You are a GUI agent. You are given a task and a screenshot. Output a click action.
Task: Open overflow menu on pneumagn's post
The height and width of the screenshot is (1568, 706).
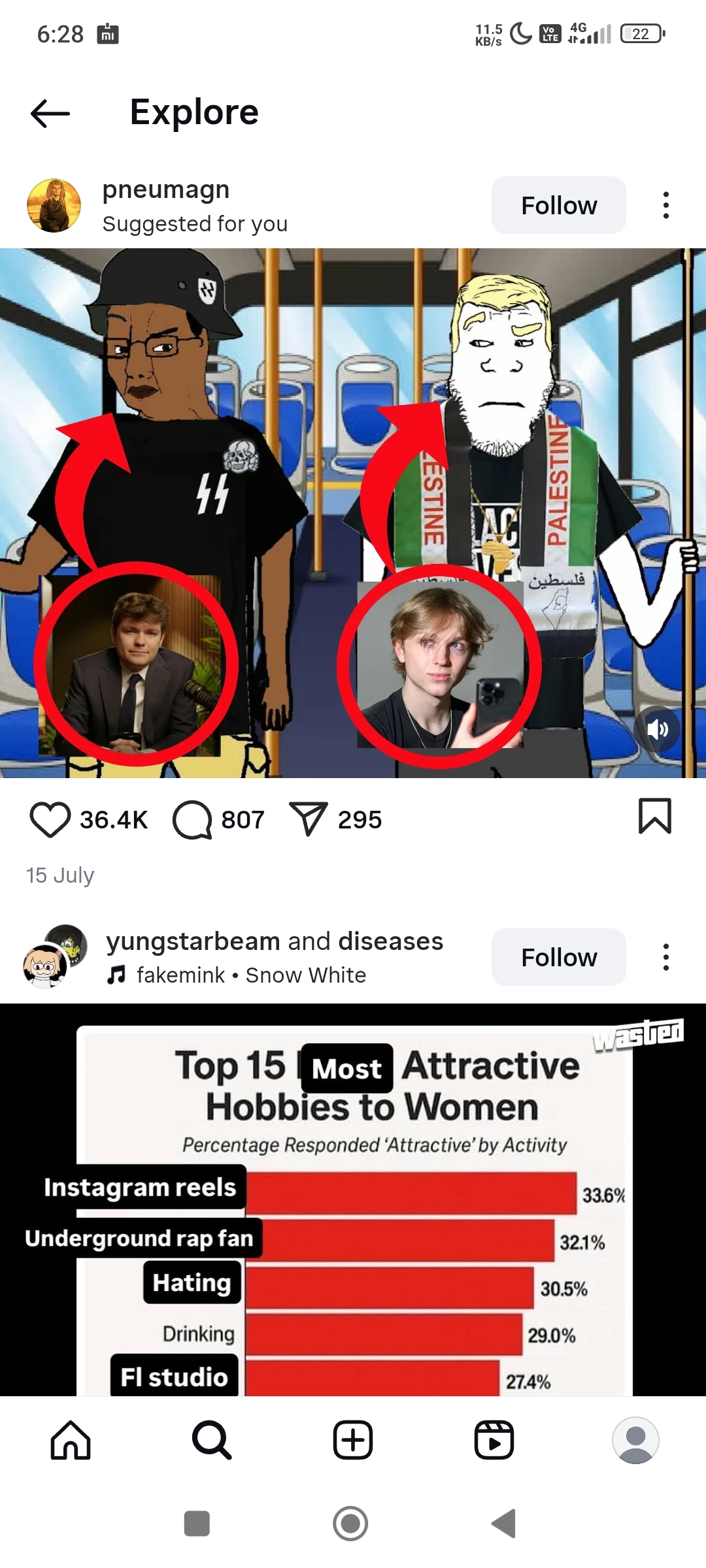pos(665,205)
